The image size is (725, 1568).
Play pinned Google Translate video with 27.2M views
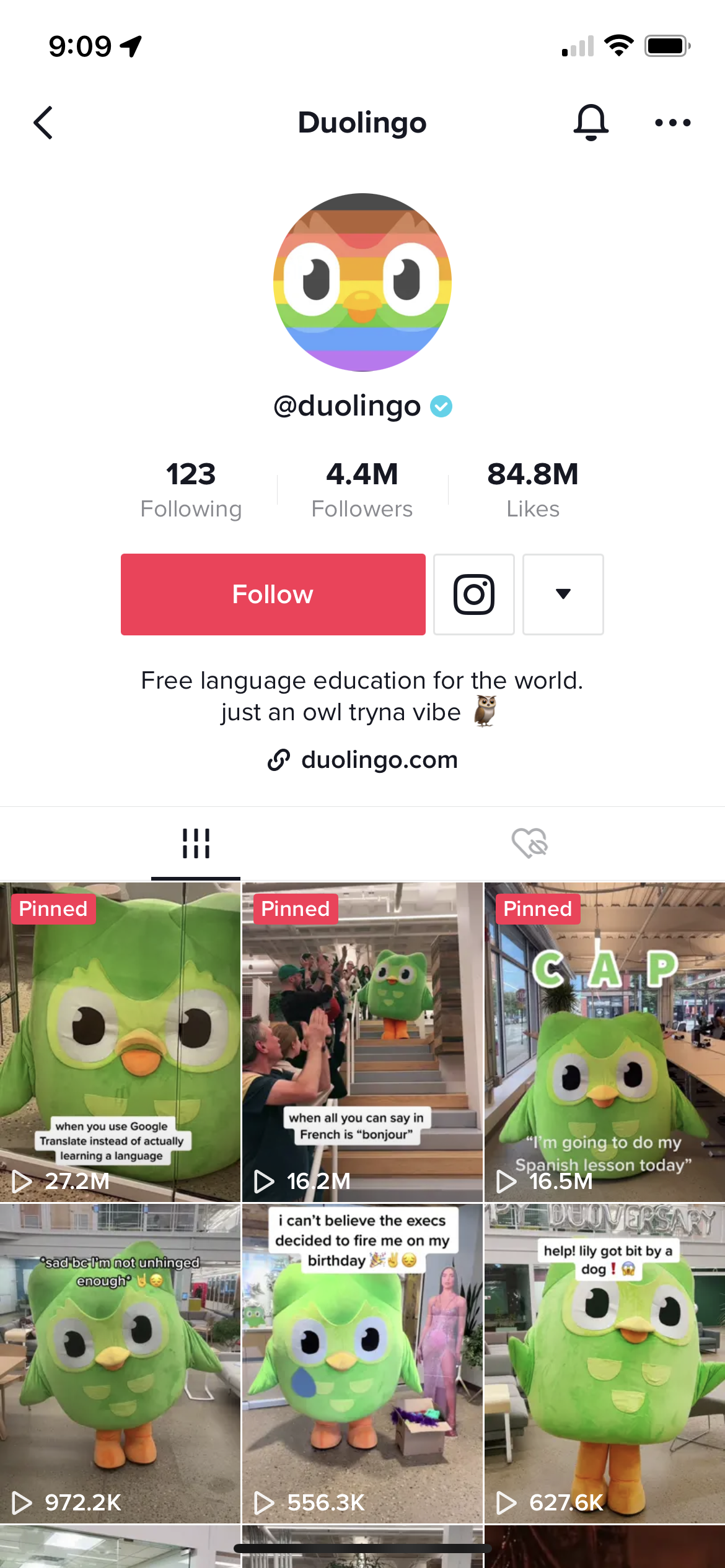pos(120,1042)
